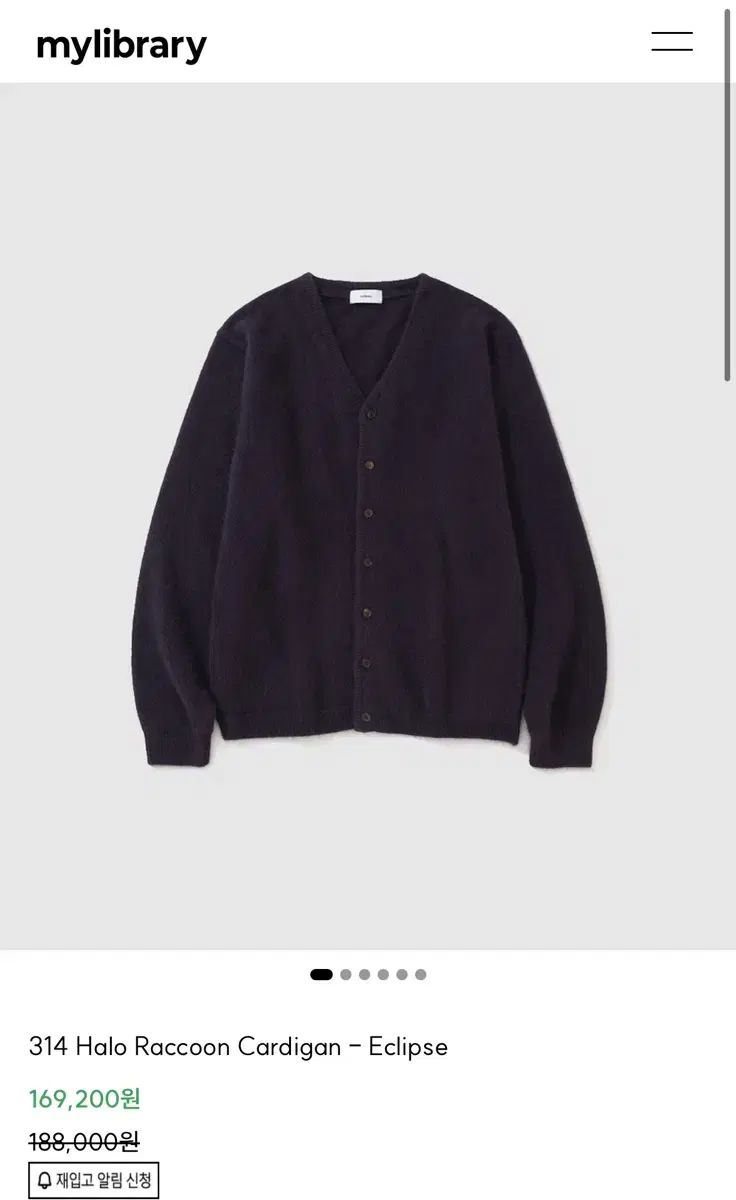Open the hamburger menu

671,42
